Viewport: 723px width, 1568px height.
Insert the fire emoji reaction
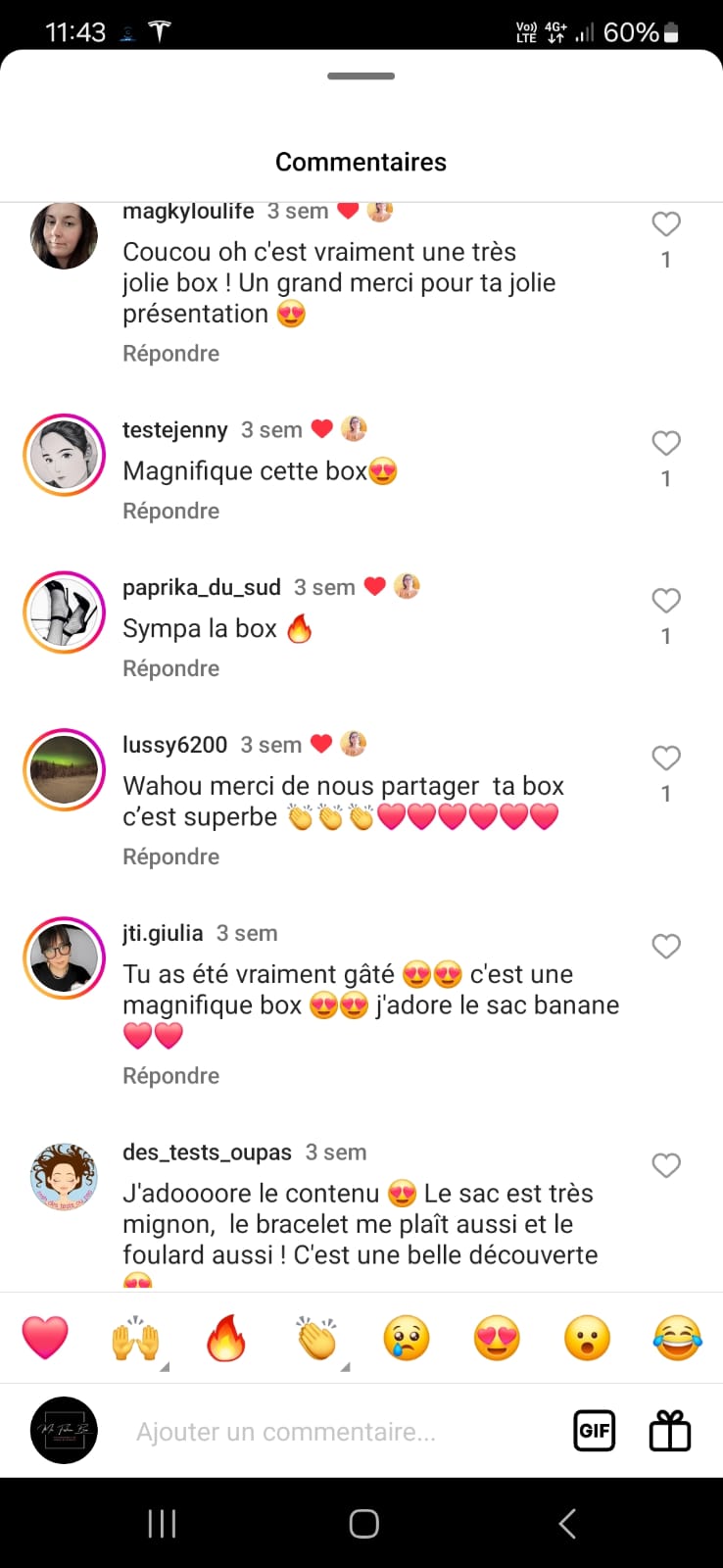225,1339
